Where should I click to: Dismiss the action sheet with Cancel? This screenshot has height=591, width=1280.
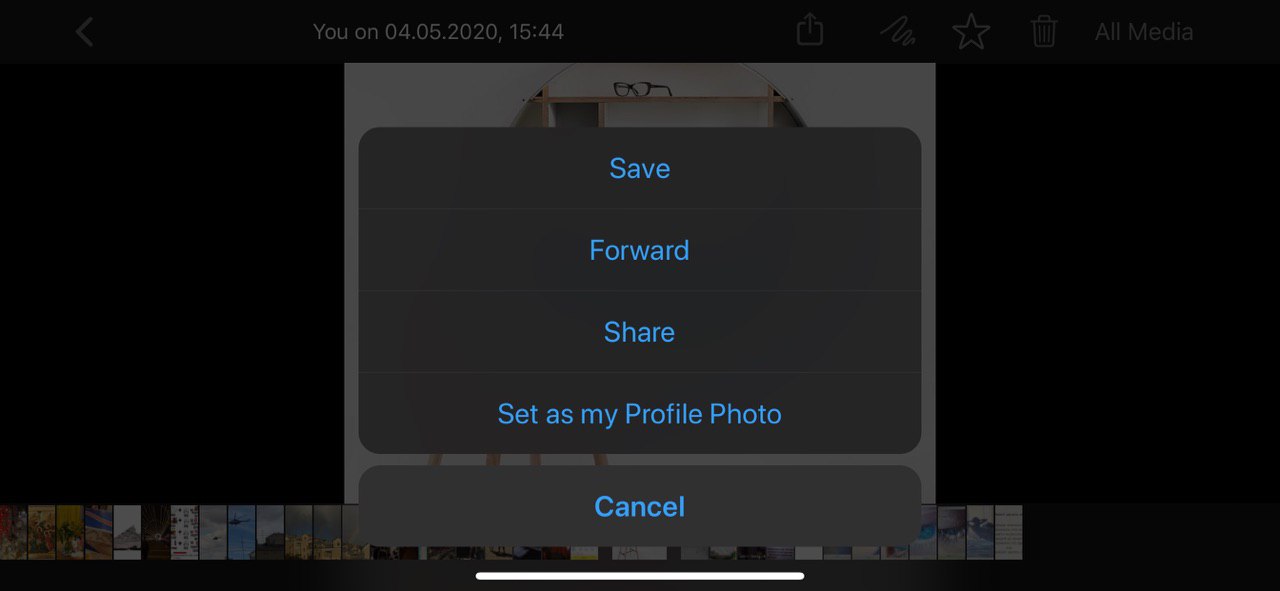point(639,506)
